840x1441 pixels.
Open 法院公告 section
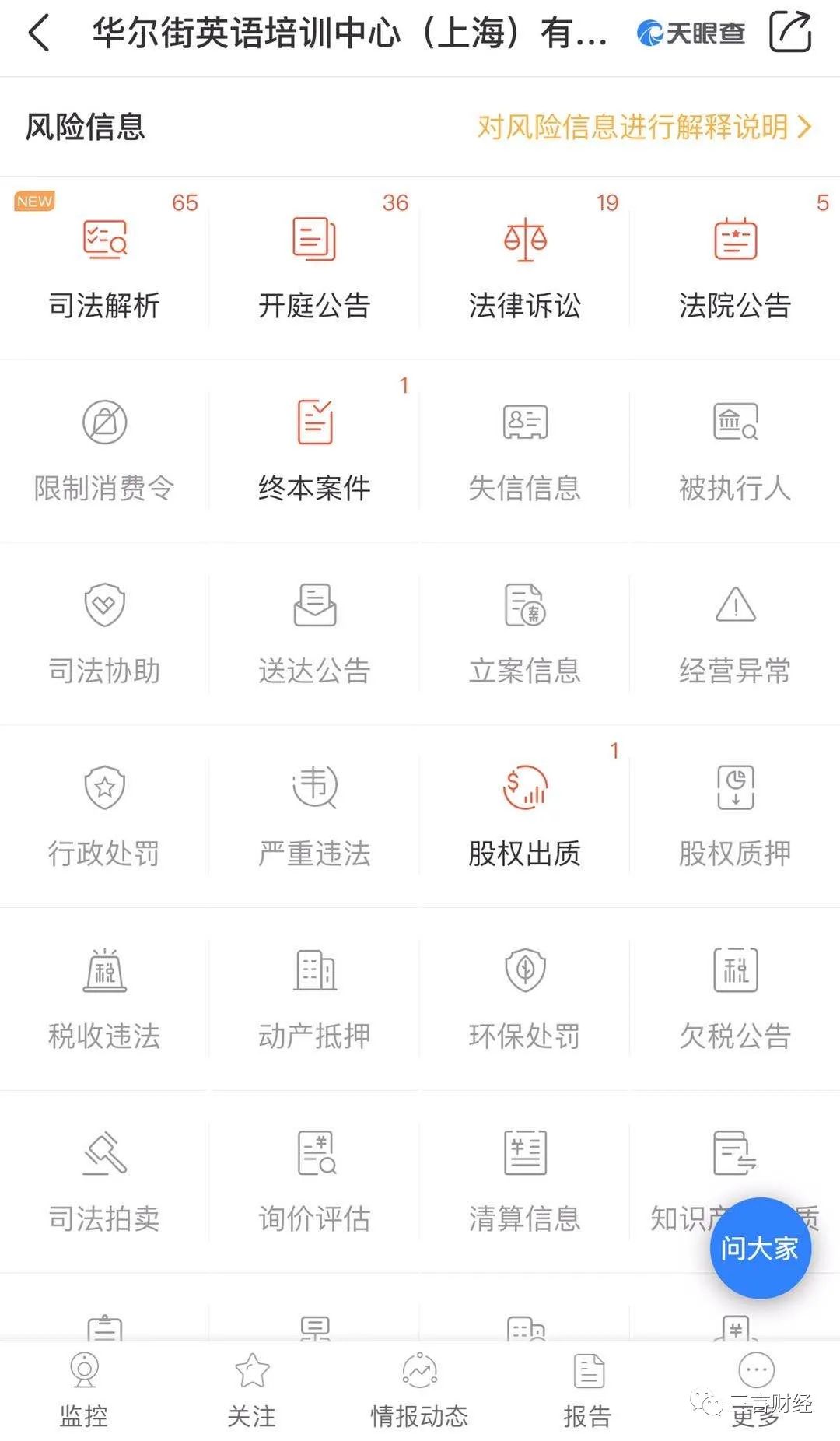click(735, 269)
